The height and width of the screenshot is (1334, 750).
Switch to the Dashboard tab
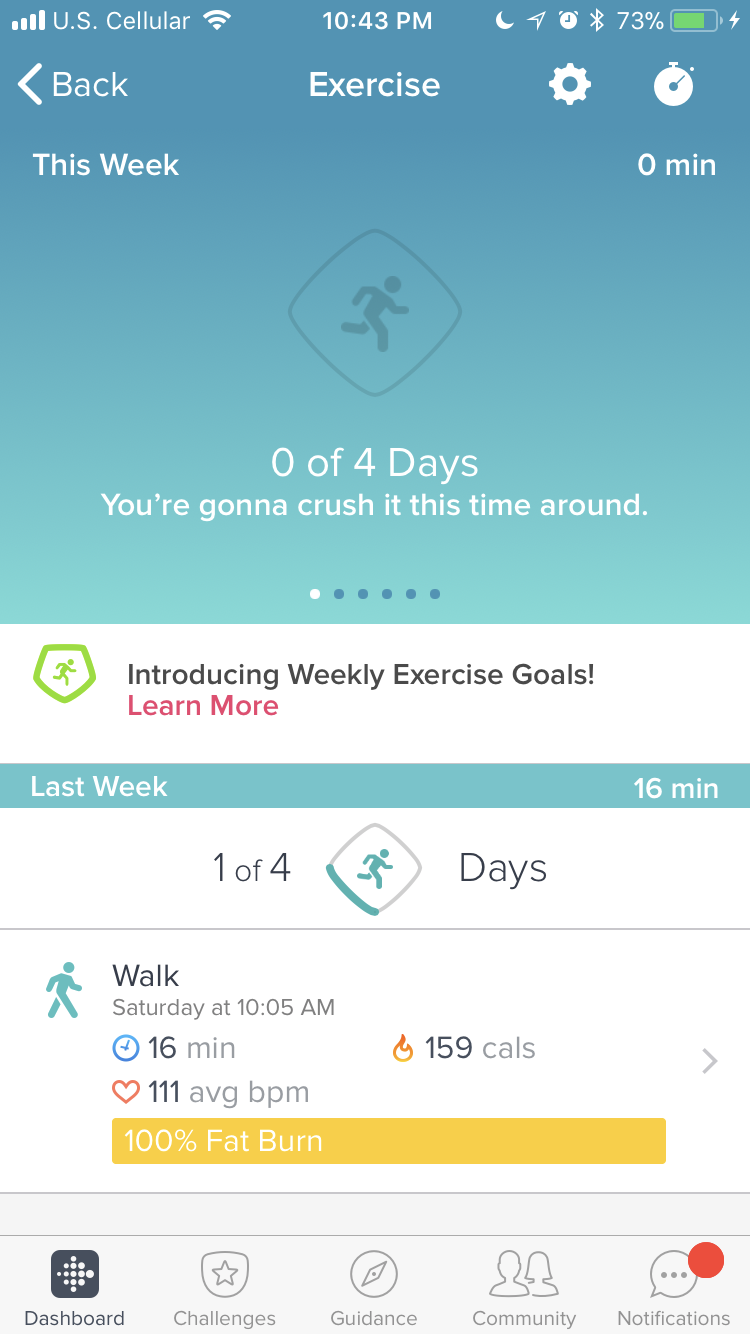75,1288
